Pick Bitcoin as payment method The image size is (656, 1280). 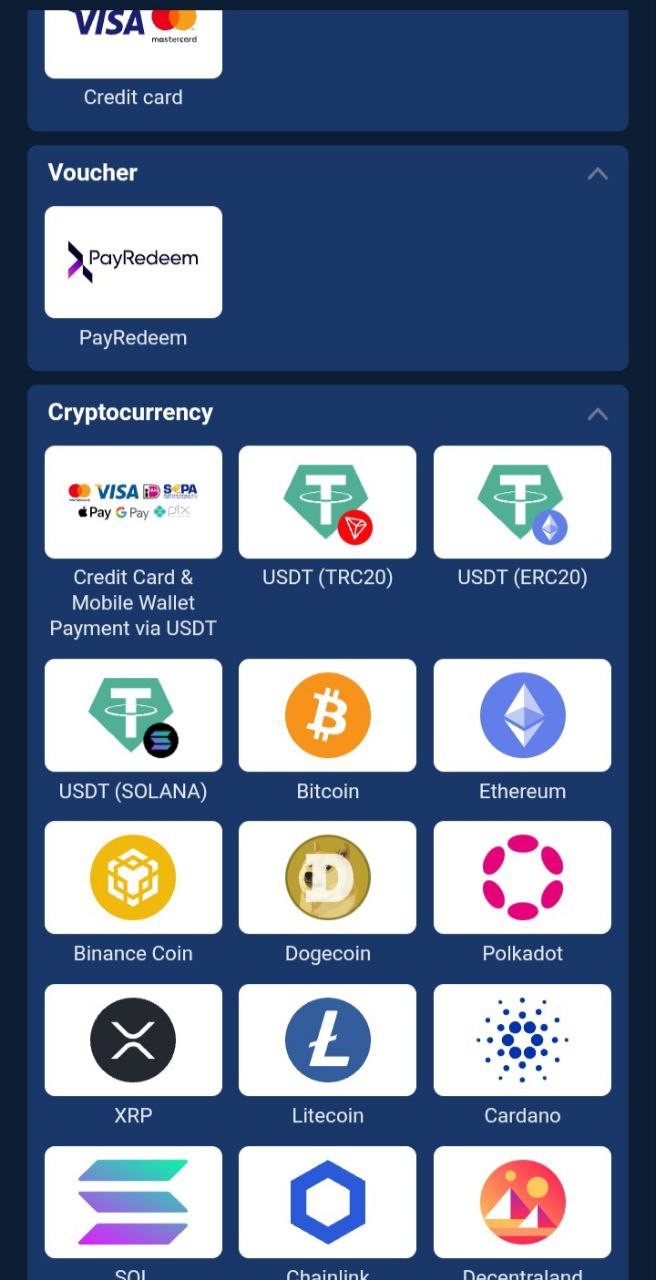(x=327, y=715)
